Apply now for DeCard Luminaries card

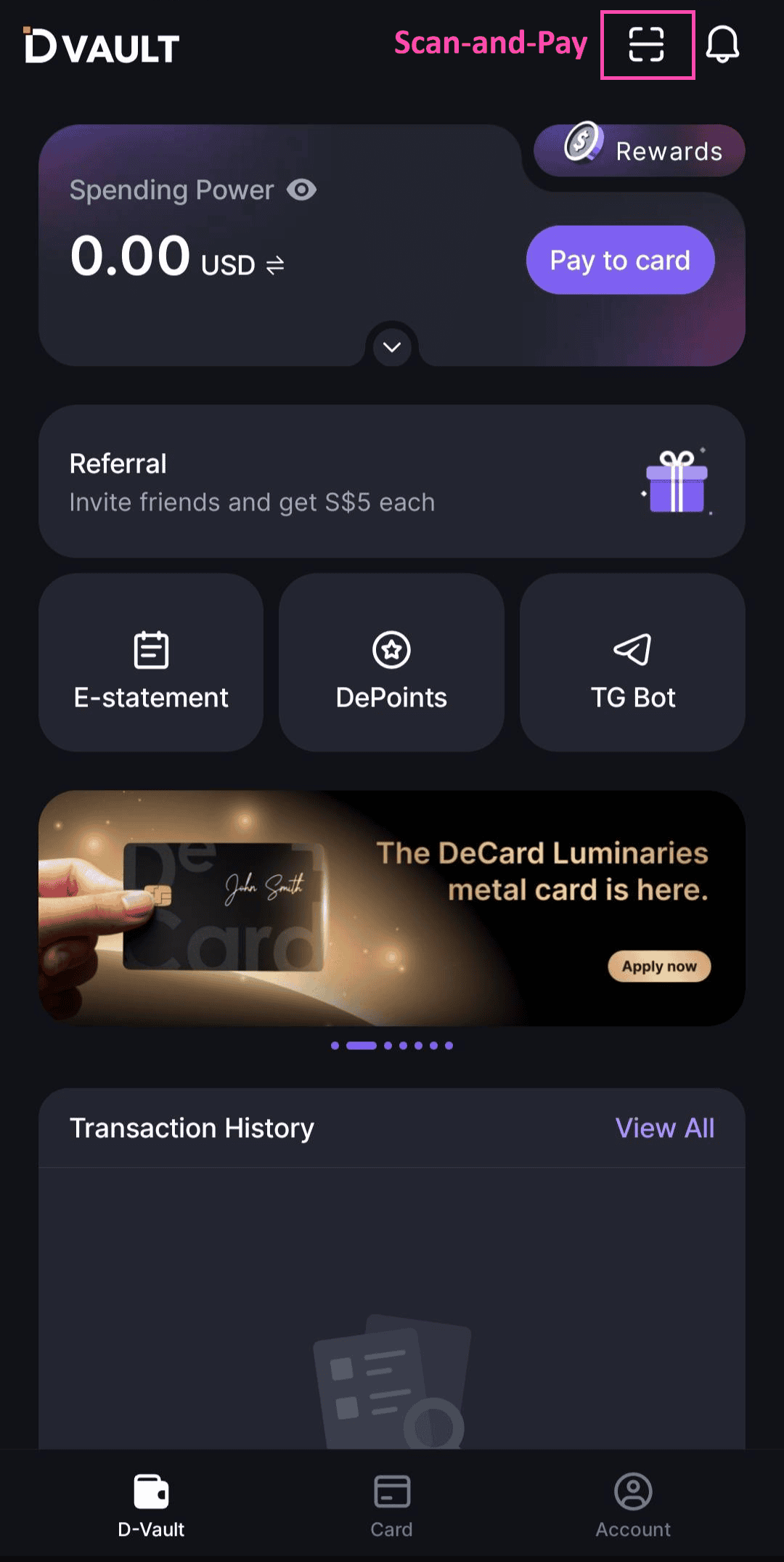[x=659, y=967]
